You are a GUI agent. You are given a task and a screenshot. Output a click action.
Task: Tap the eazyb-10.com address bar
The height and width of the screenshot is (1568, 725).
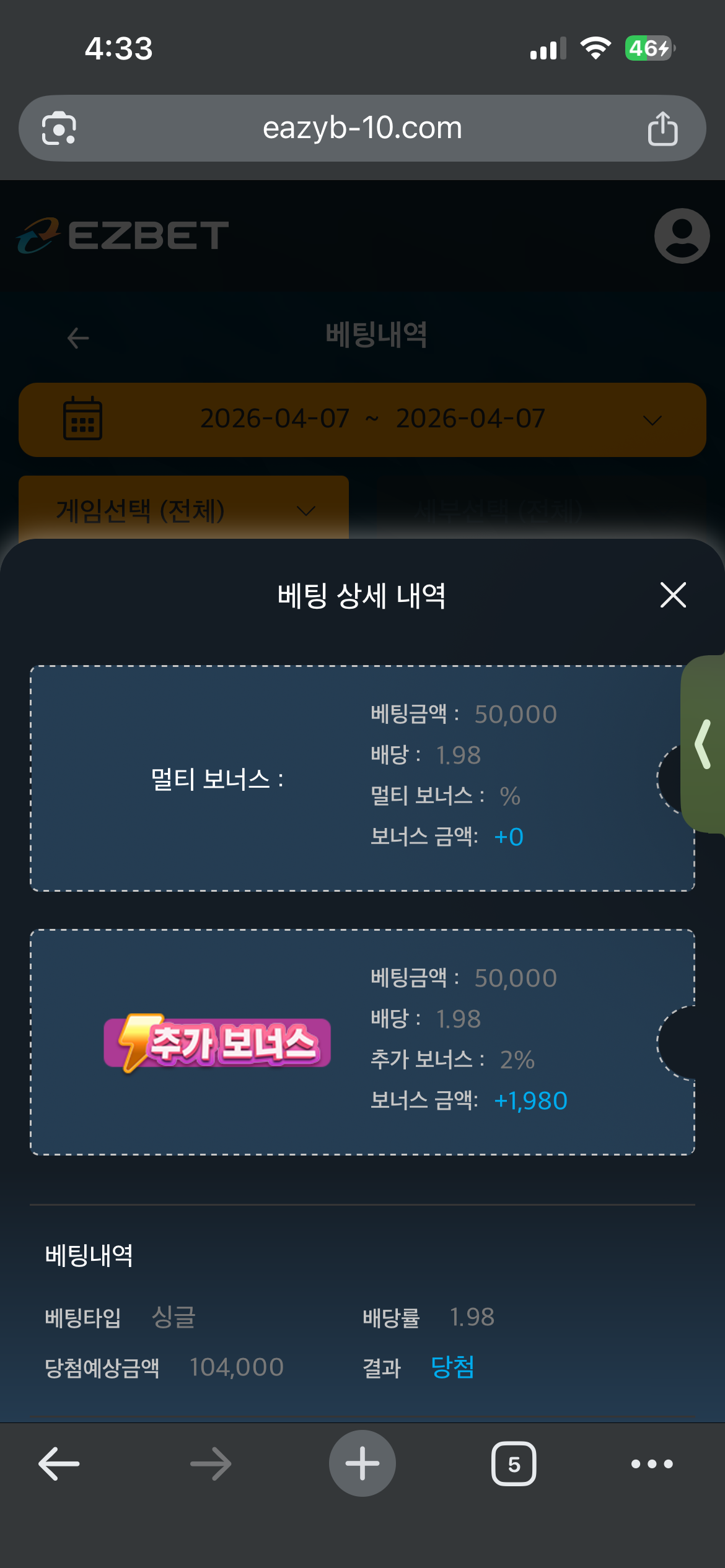click(x=362, y=128)
